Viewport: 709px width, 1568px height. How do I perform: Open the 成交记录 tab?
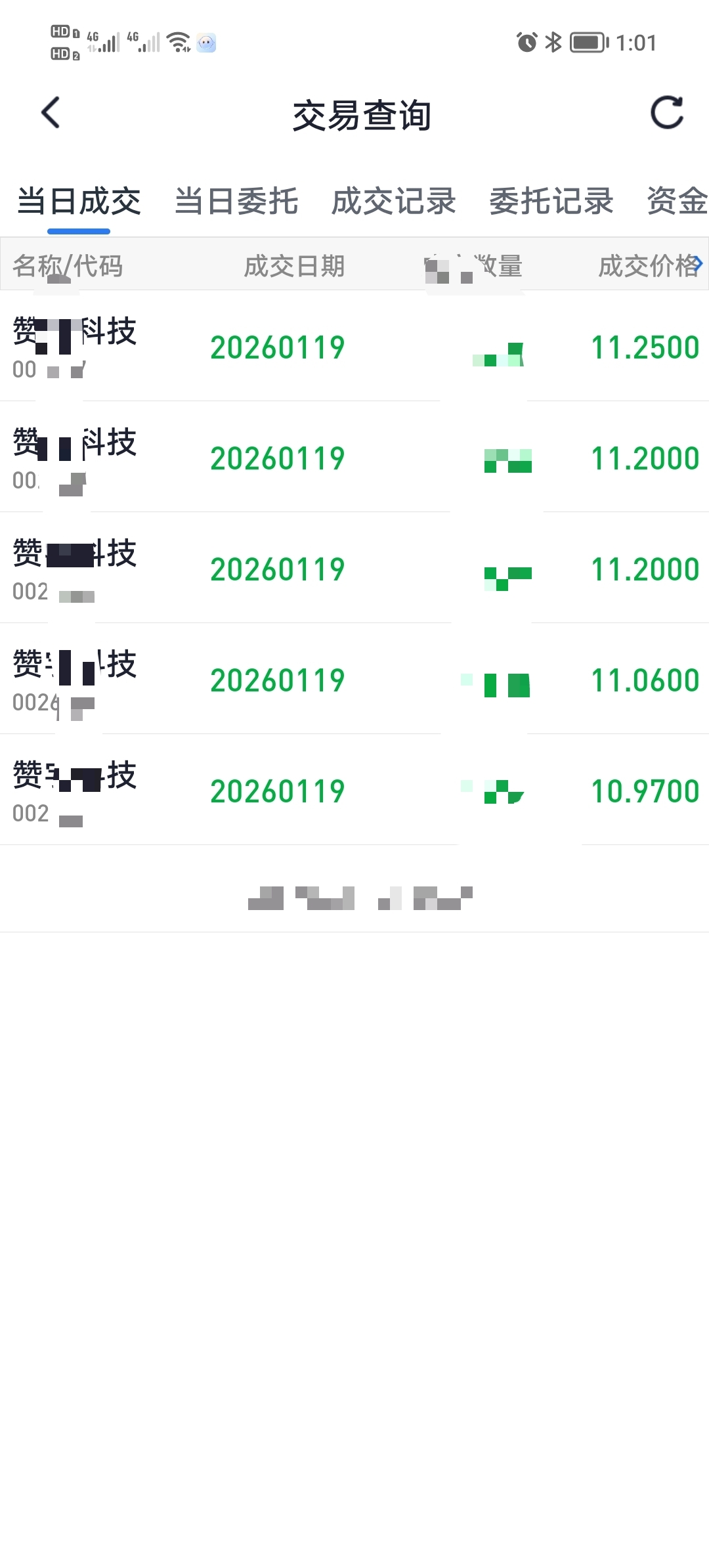click(394, 201)
